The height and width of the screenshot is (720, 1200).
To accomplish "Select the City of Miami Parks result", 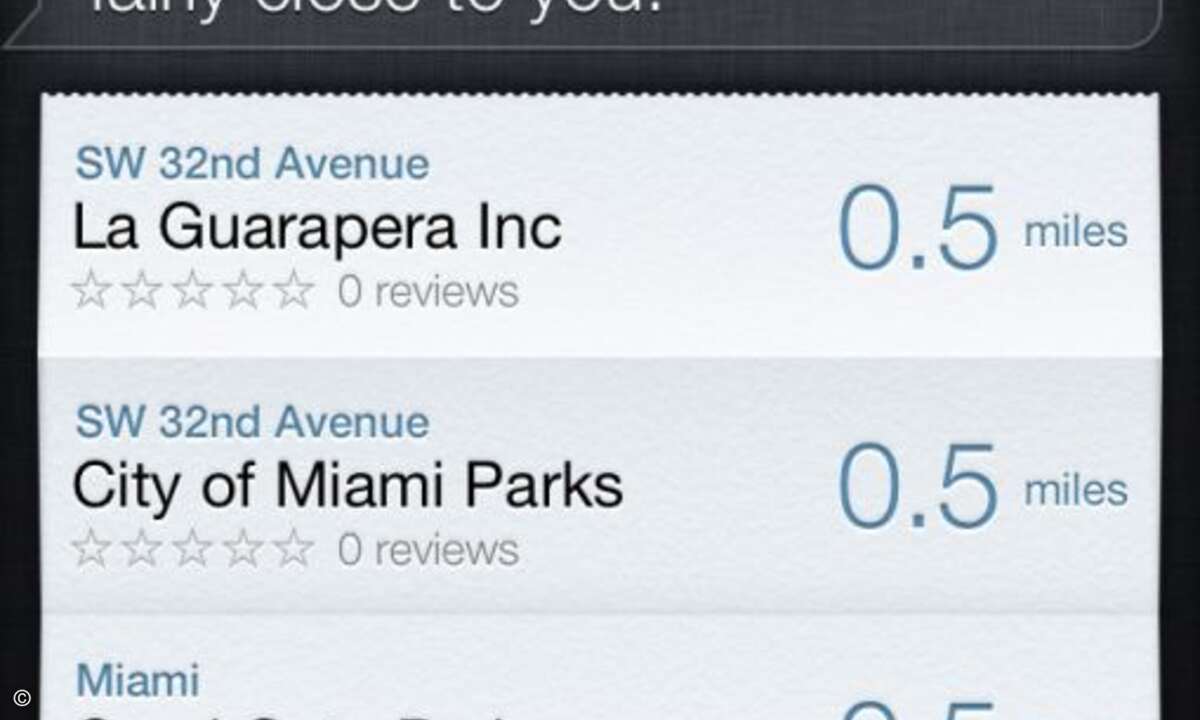I will (347, 486).
